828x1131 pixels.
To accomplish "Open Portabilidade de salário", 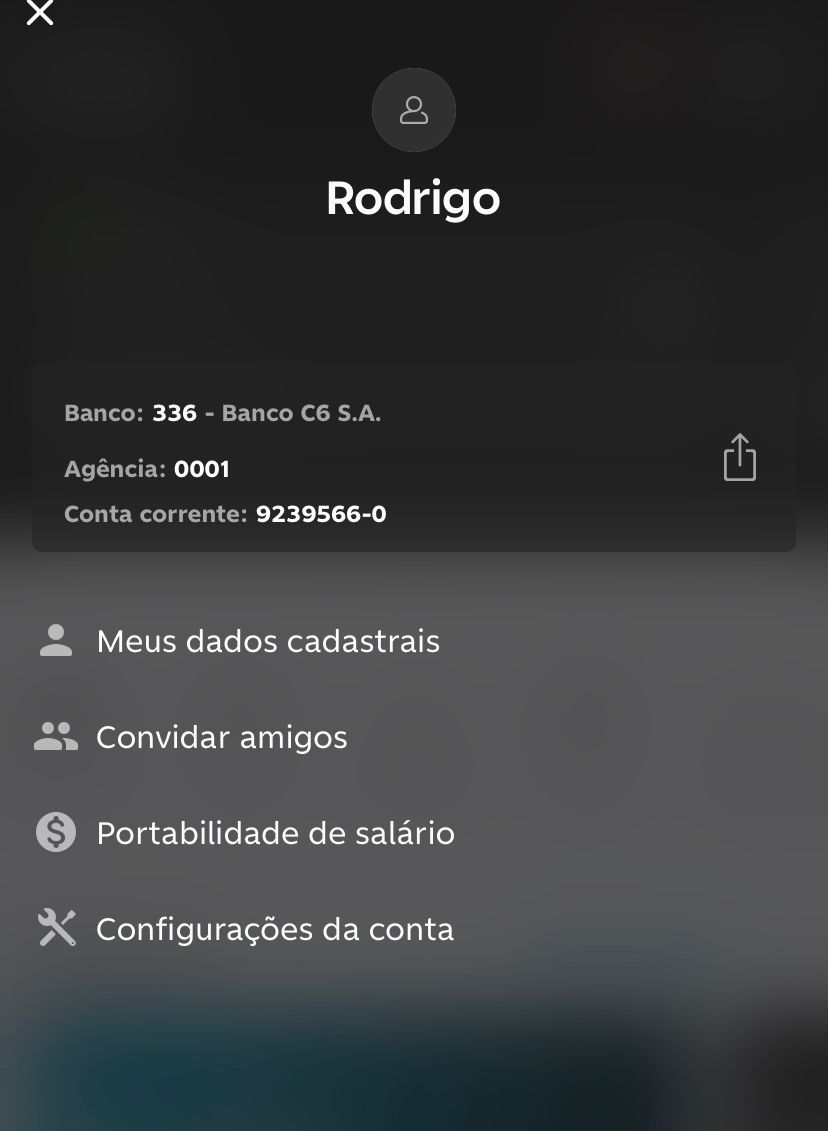I will click(275, 833).
